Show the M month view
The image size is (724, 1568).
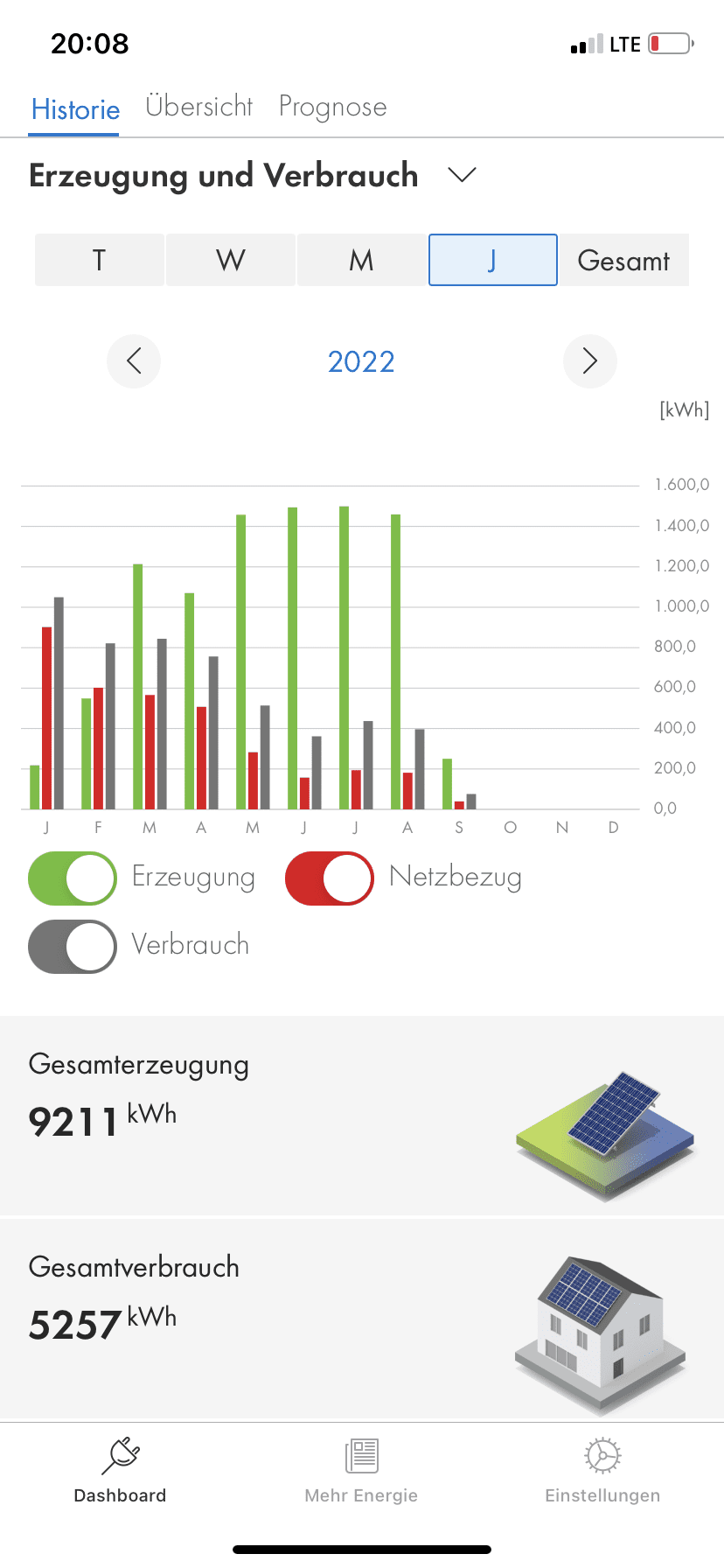pyautogui.click(x=361, y=260)
